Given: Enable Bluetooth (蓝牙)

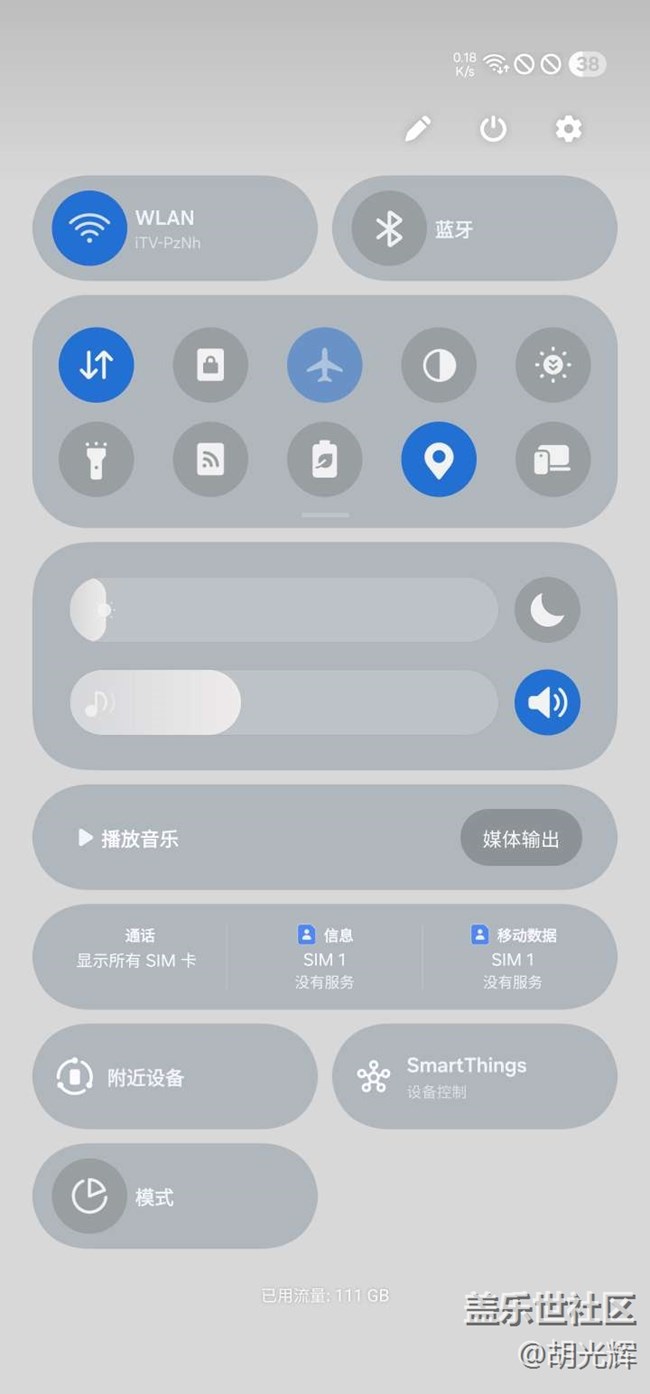Looking at the screenshot, I should pyautogui.click(x=389, y=228).
